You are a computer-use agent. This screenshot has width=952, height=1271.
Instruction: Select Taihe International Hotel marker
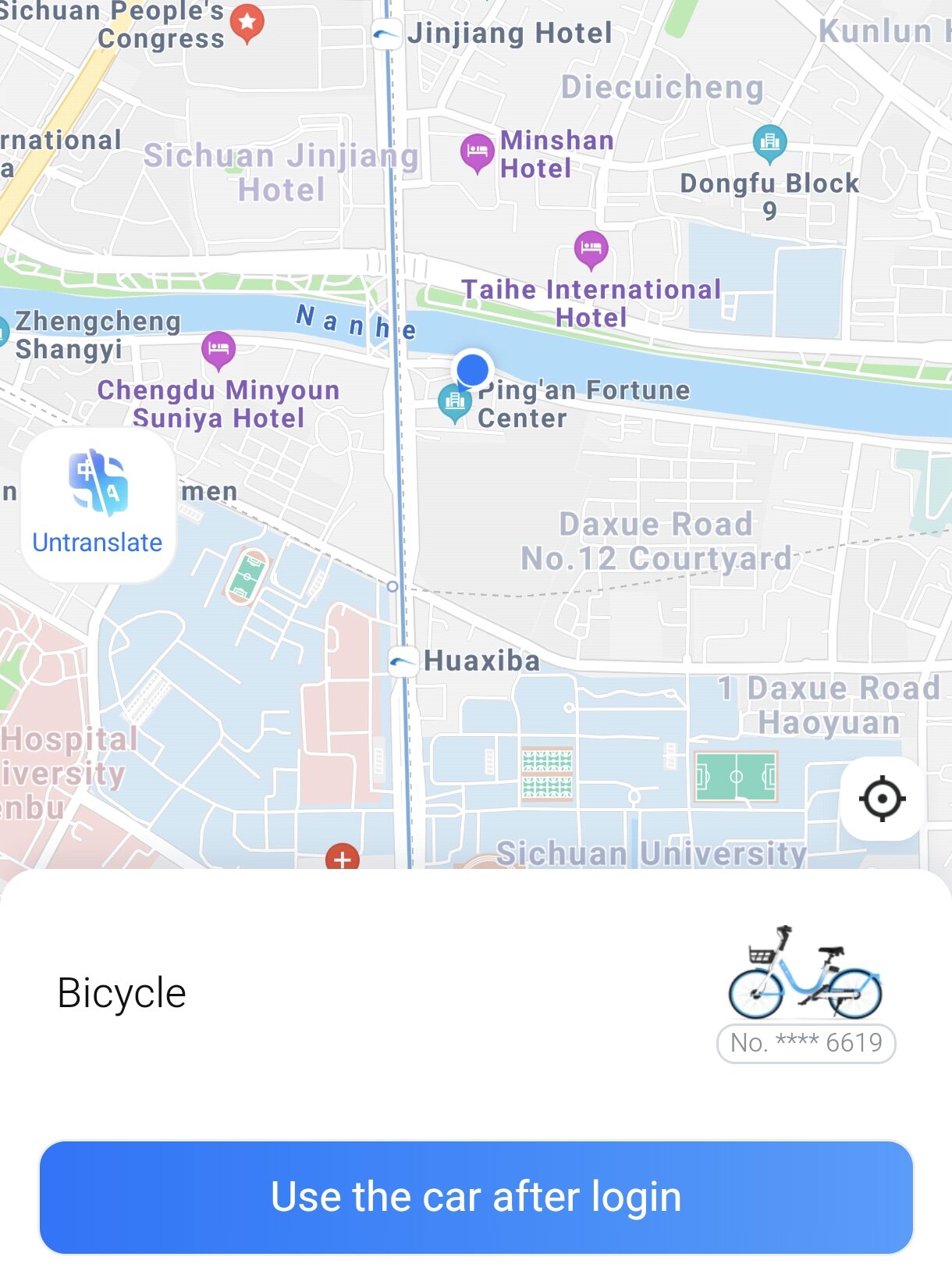click(x=591, y=249)
